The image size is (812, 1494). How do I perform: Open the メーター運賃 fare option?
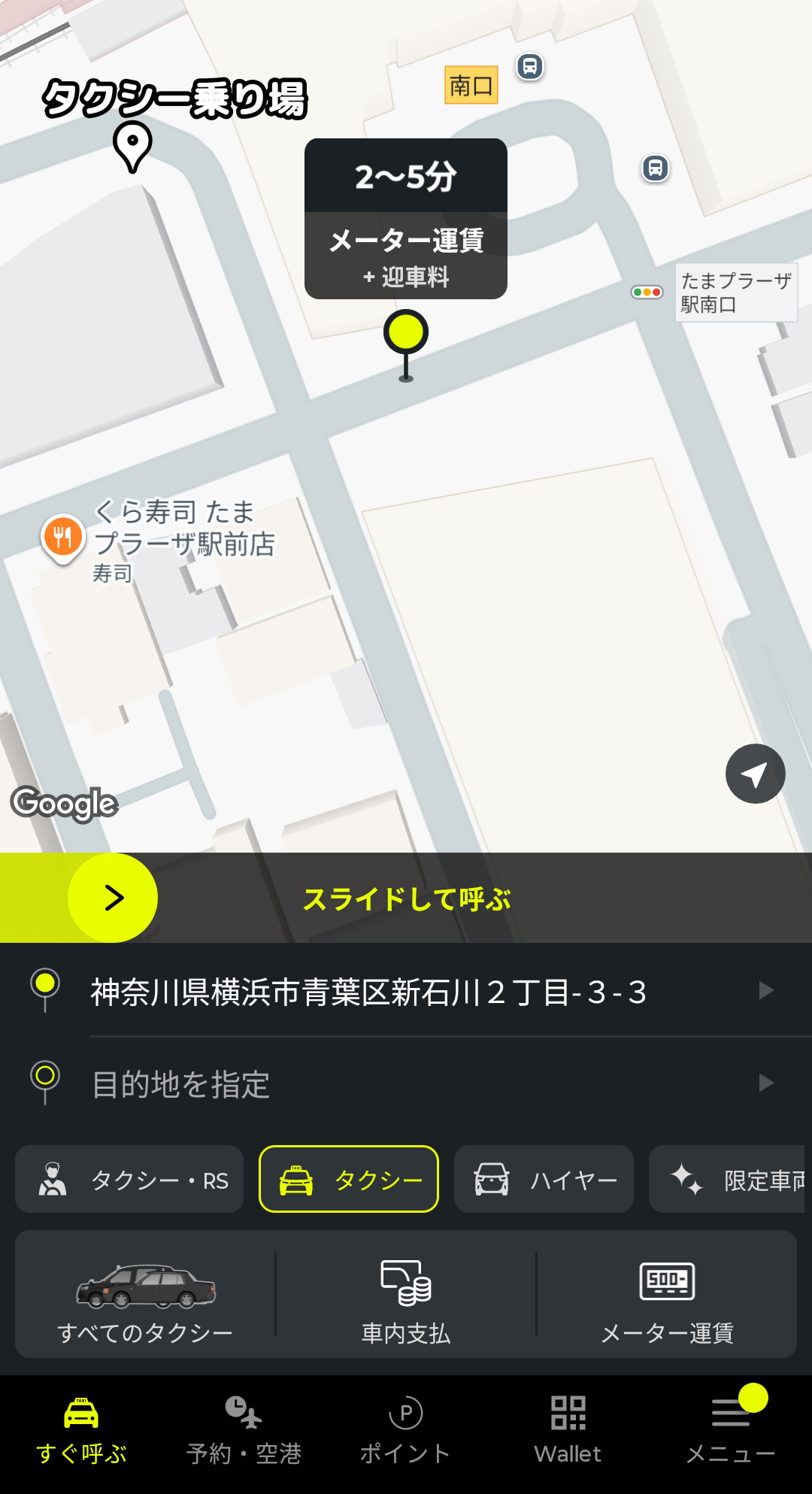667,1295
